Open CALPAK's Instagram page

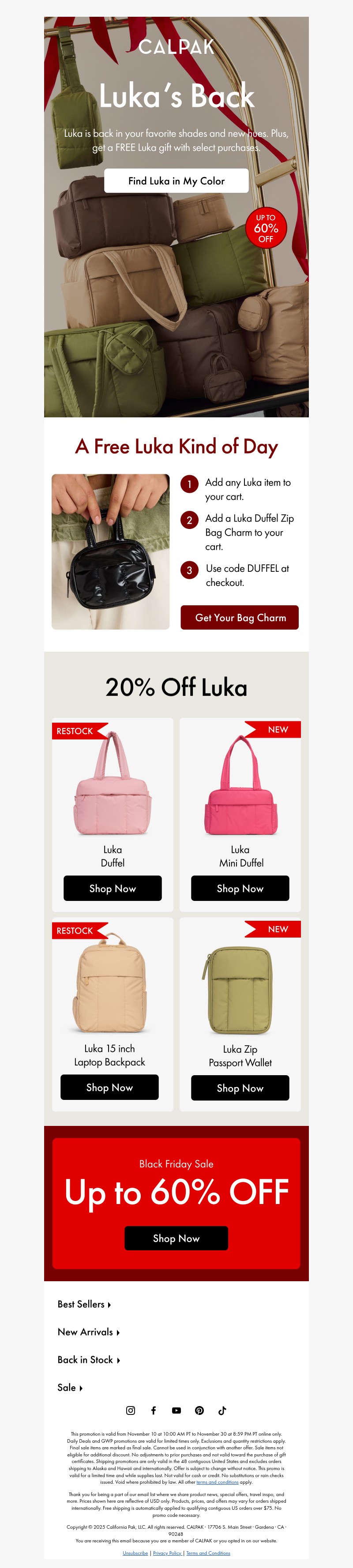click(x=130, y=1410)
